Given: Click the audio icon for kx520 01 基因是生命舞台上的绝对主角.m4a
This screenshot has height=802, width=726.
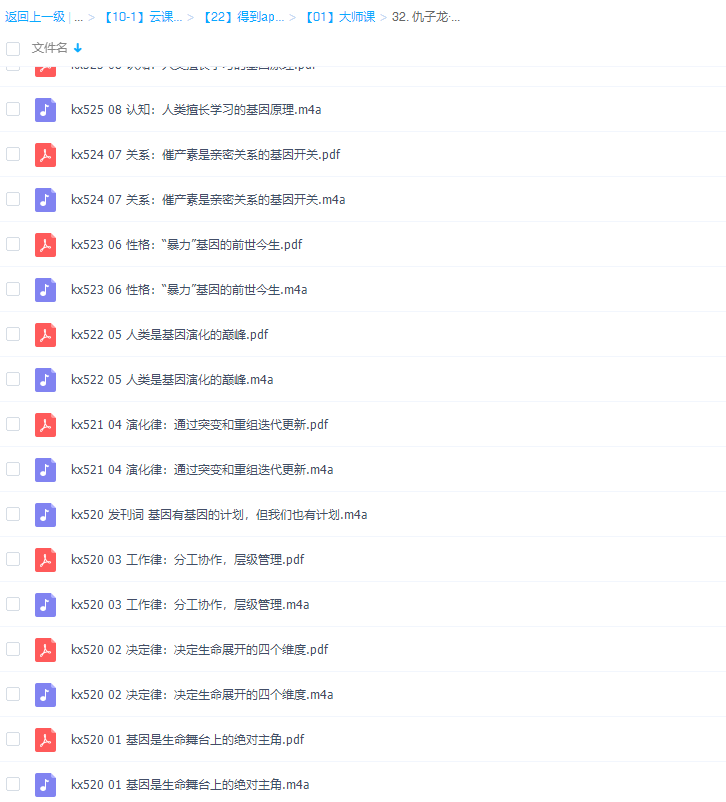Looking at the screenshot, I should (45, 784).
